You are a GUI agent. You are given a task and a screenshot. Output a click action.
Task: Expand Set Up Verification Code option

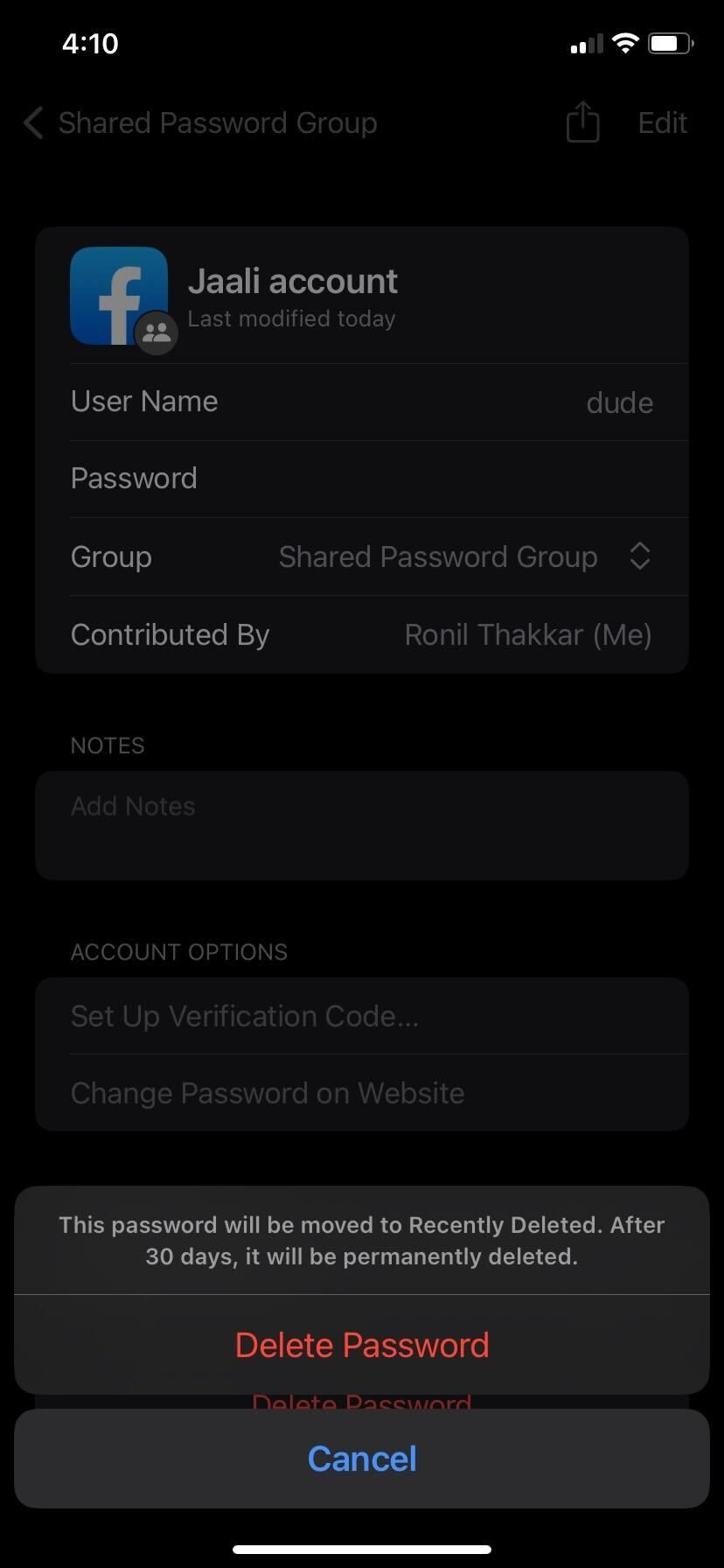[245, 1015]
